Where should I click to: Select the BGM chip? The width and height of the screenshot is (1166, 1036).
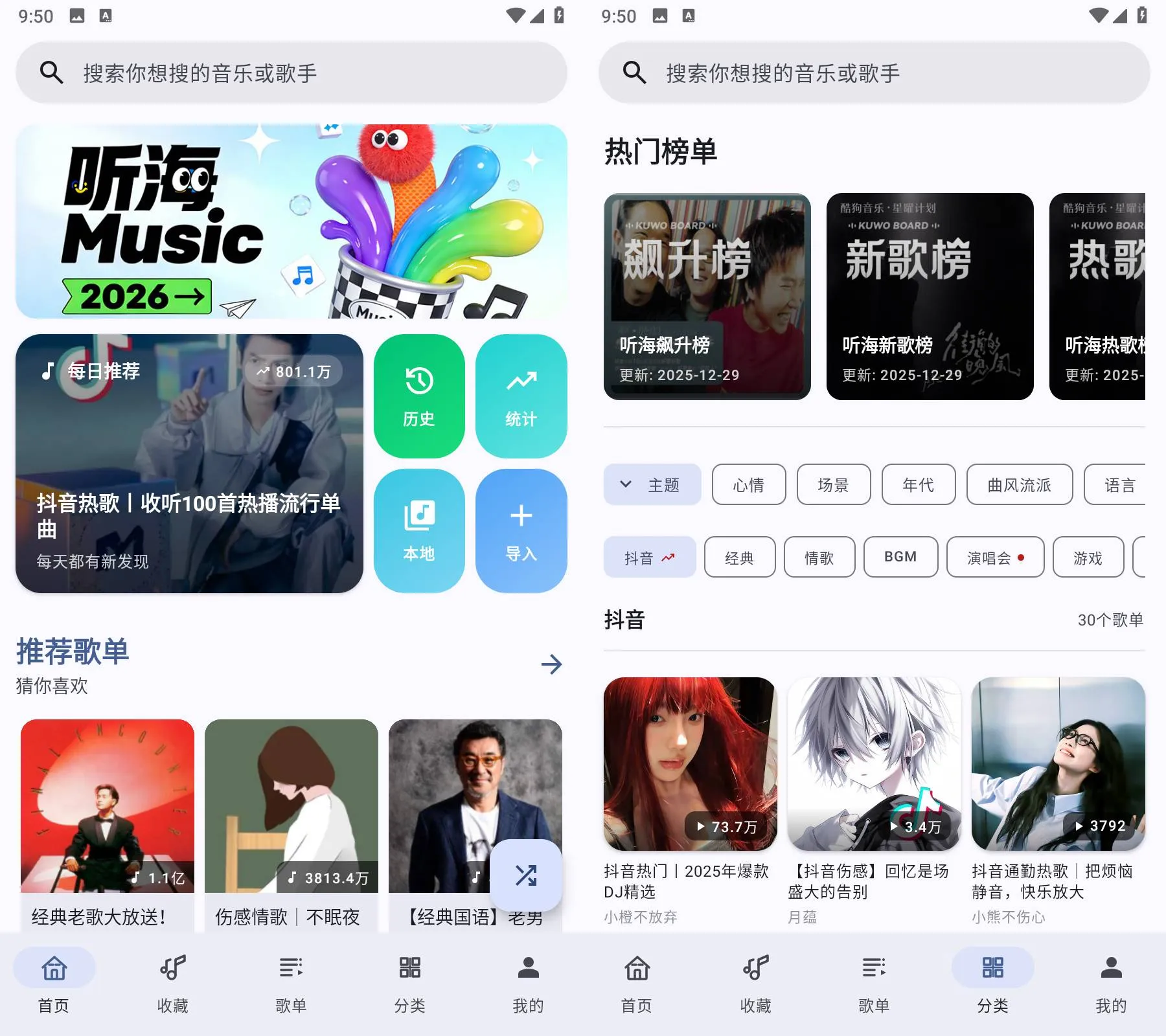pyautogui.click(x=900, y=557)
